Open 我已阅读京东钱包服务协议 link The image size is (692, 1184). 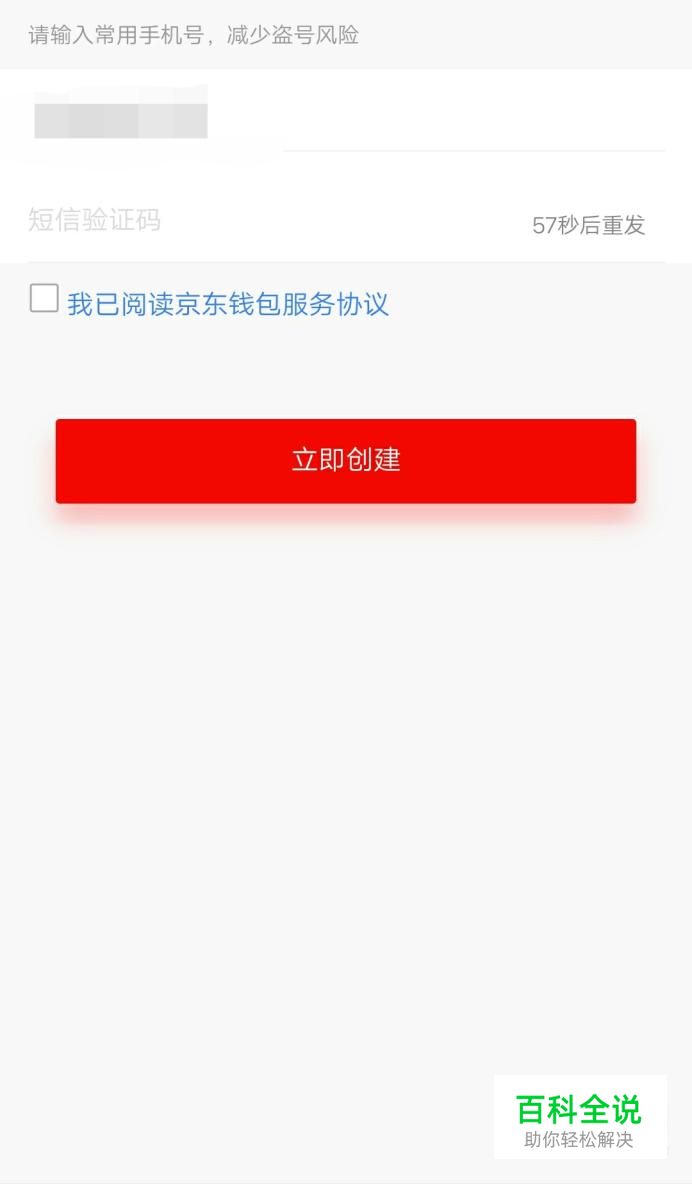[228, 304]
